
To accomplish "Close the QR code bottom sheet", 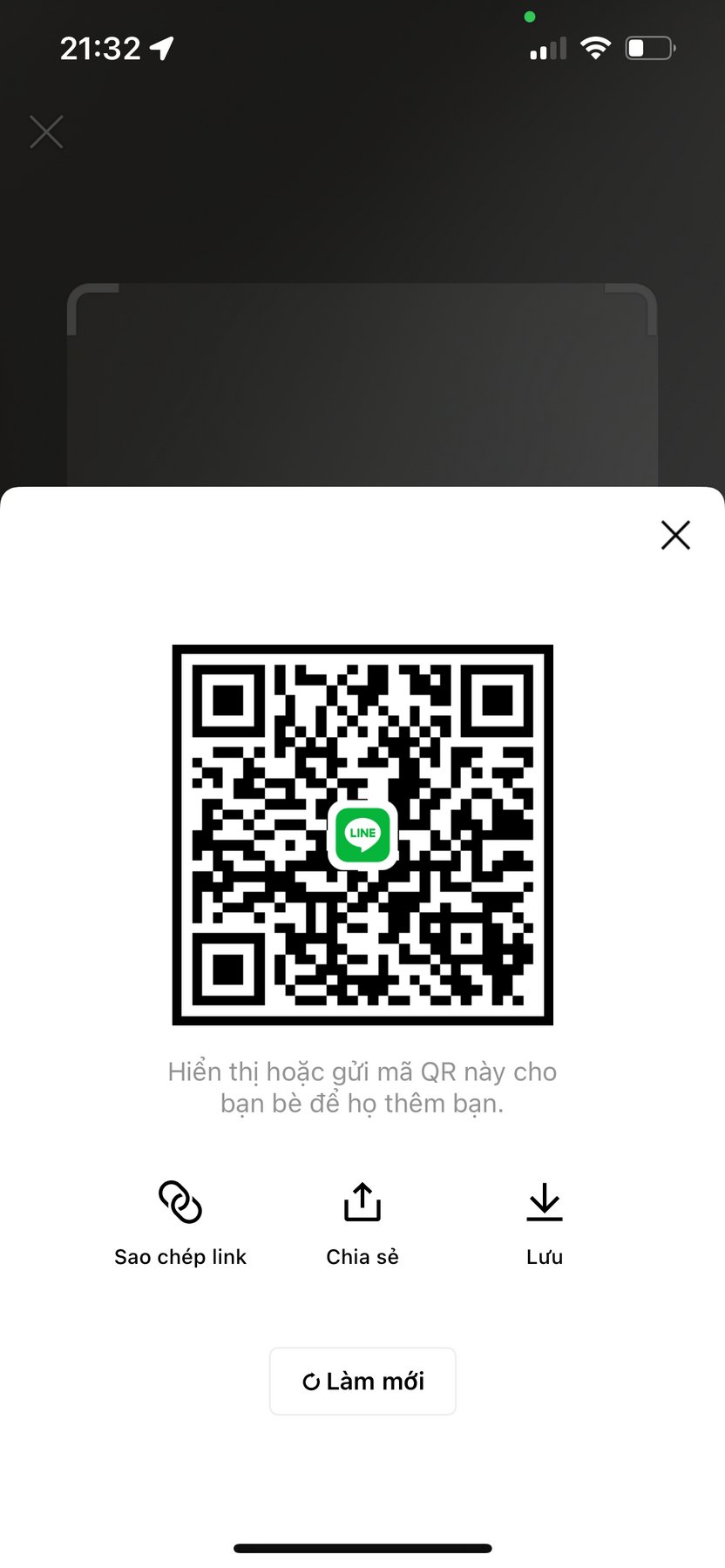I will click(675, 535).
